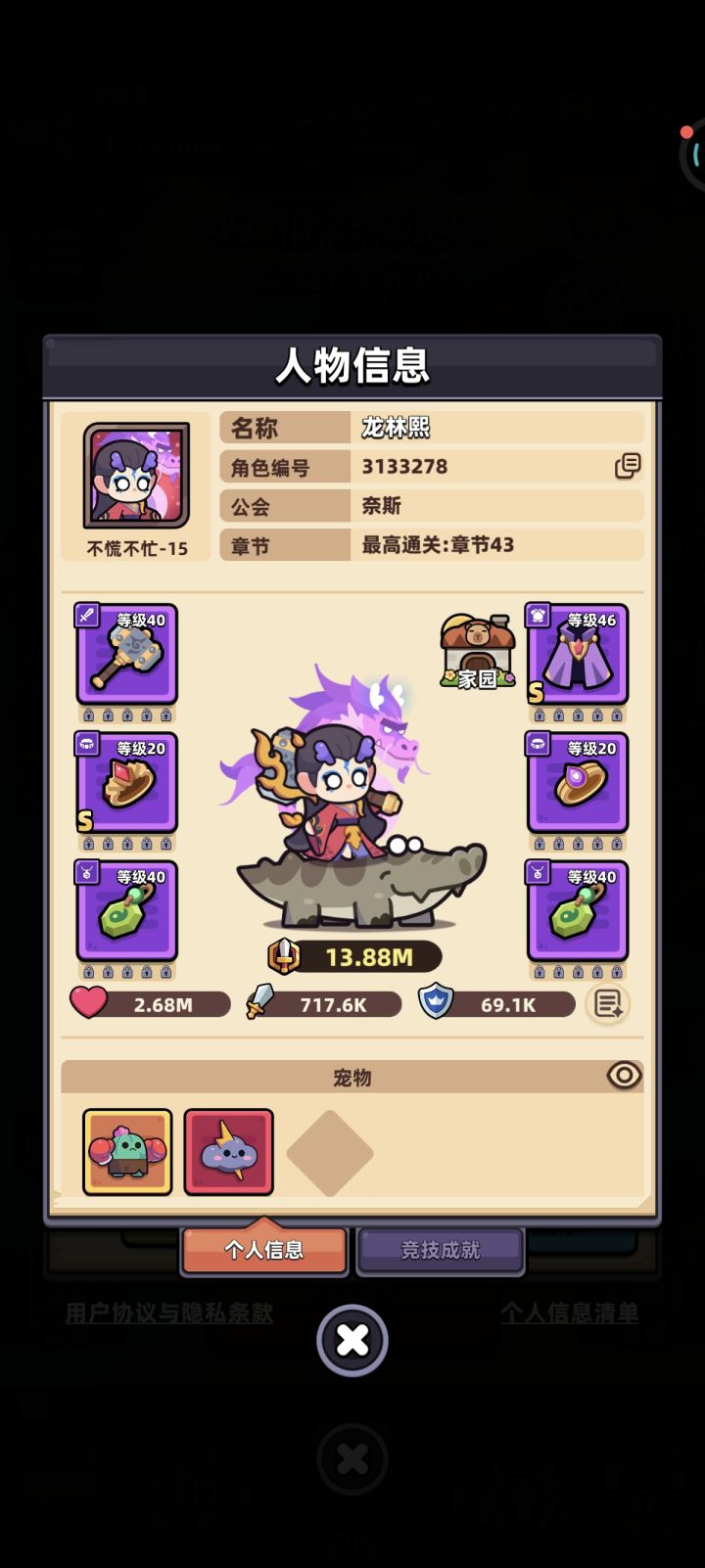Select the cactus pet thumbnail
The width and height of the screenshot is (705, 1568).
(x=125, y=1151)
